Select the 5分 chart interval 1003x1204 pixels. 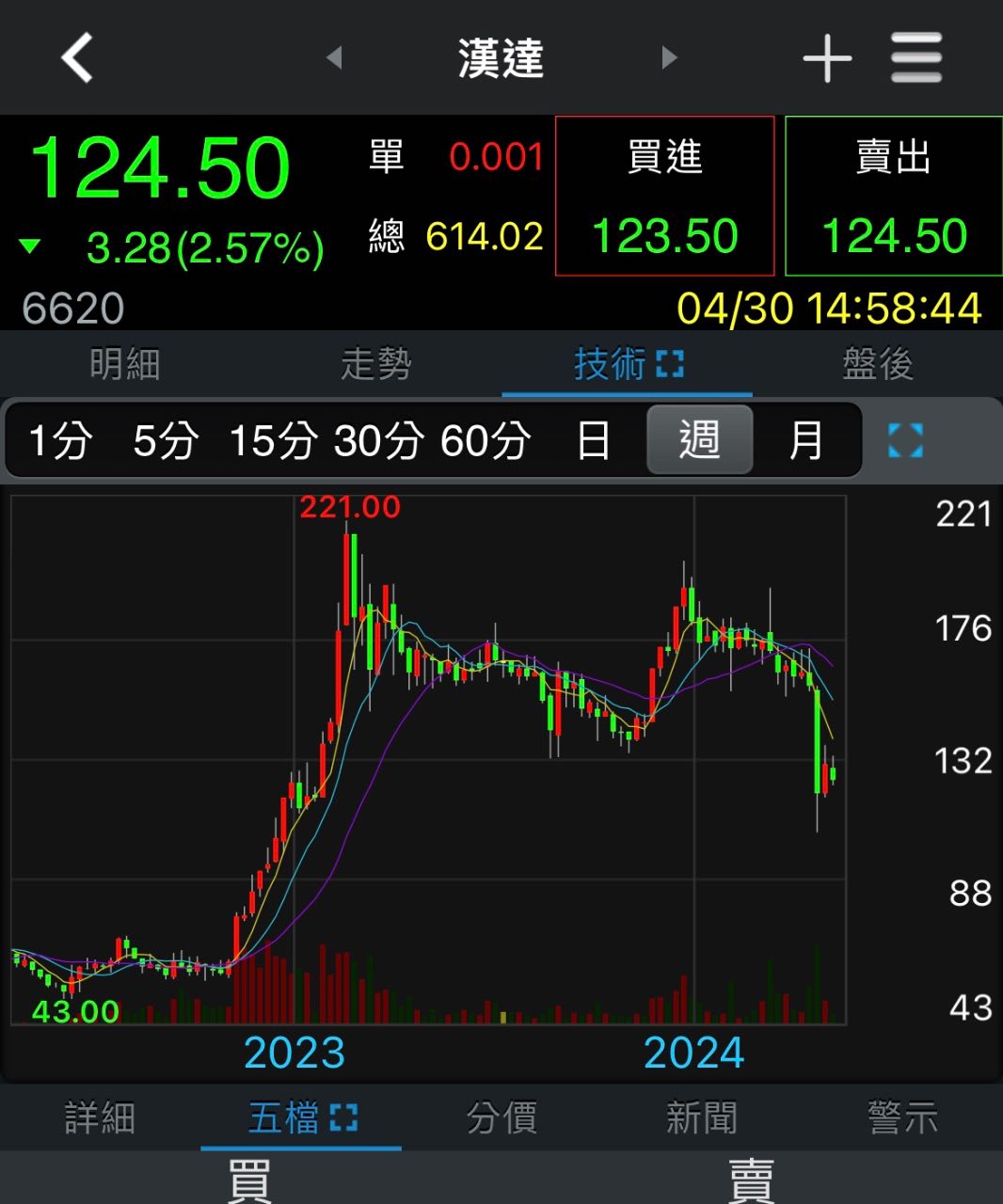point(166,440)
